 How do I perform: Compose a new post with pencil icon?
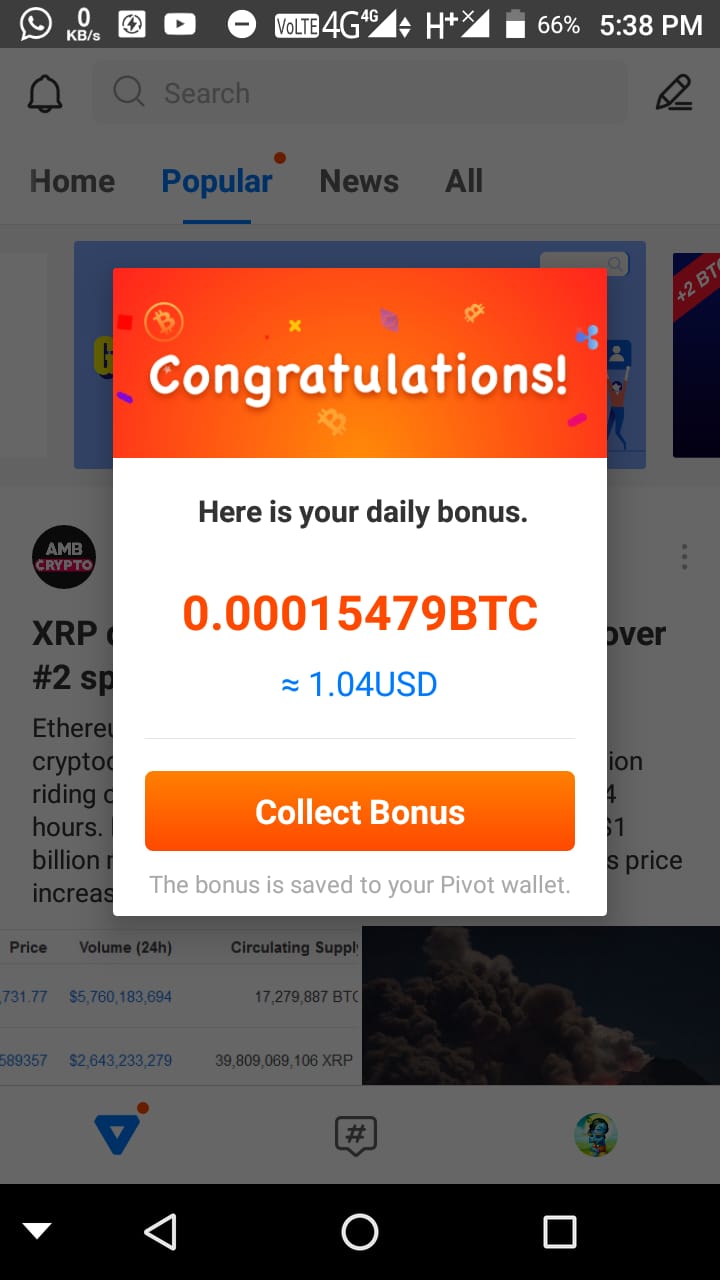(674, 93)
